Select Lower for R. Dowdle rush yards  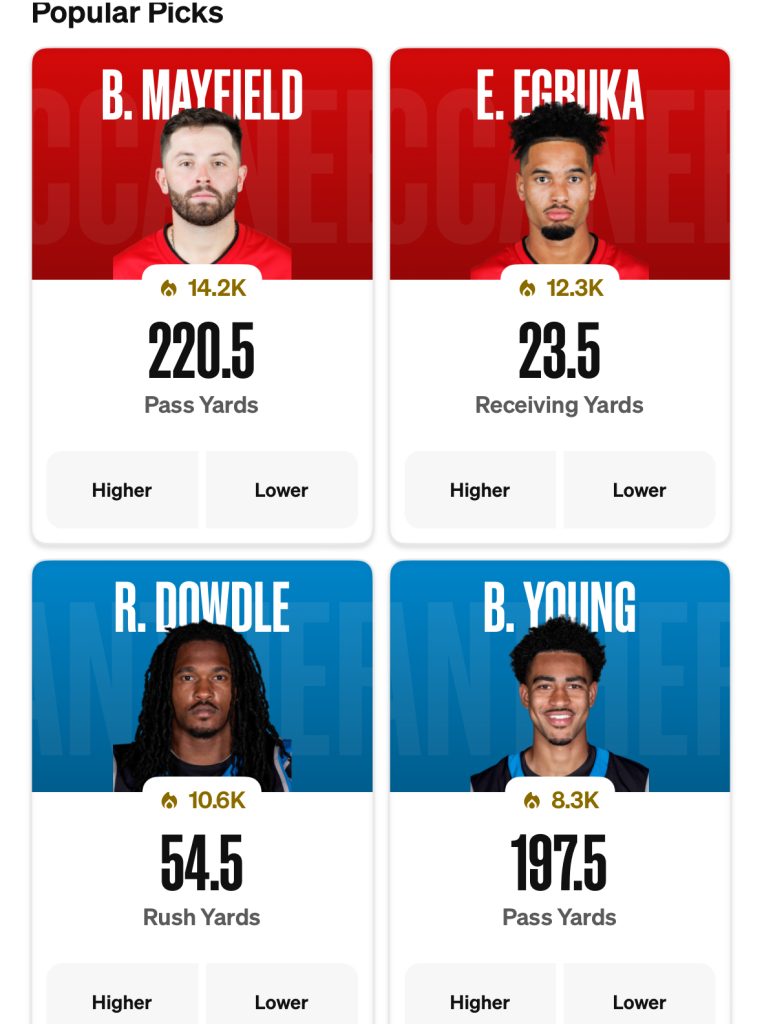pos(281,1001)
